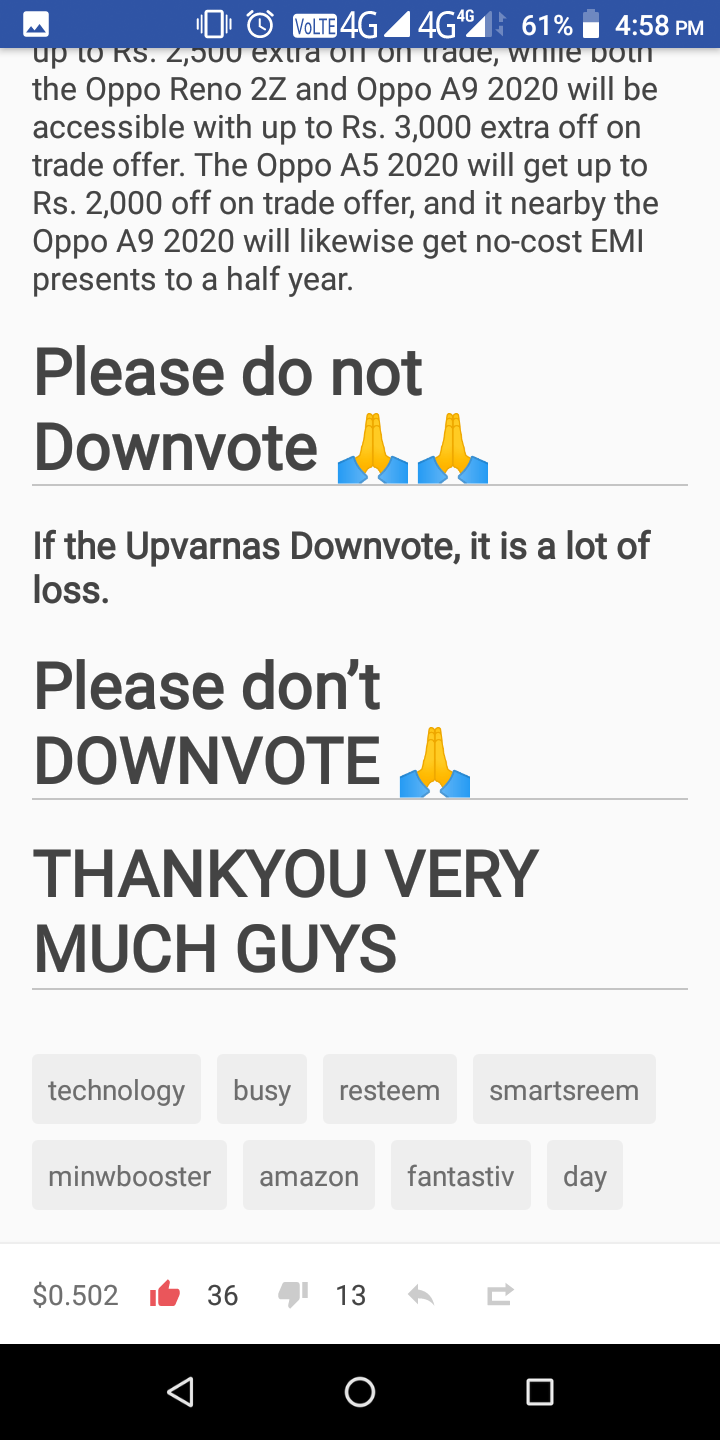Downvote this post with thumbs down
Image resolution: width=720 pixels, height=1440 pixels.
pos(293,1295)
